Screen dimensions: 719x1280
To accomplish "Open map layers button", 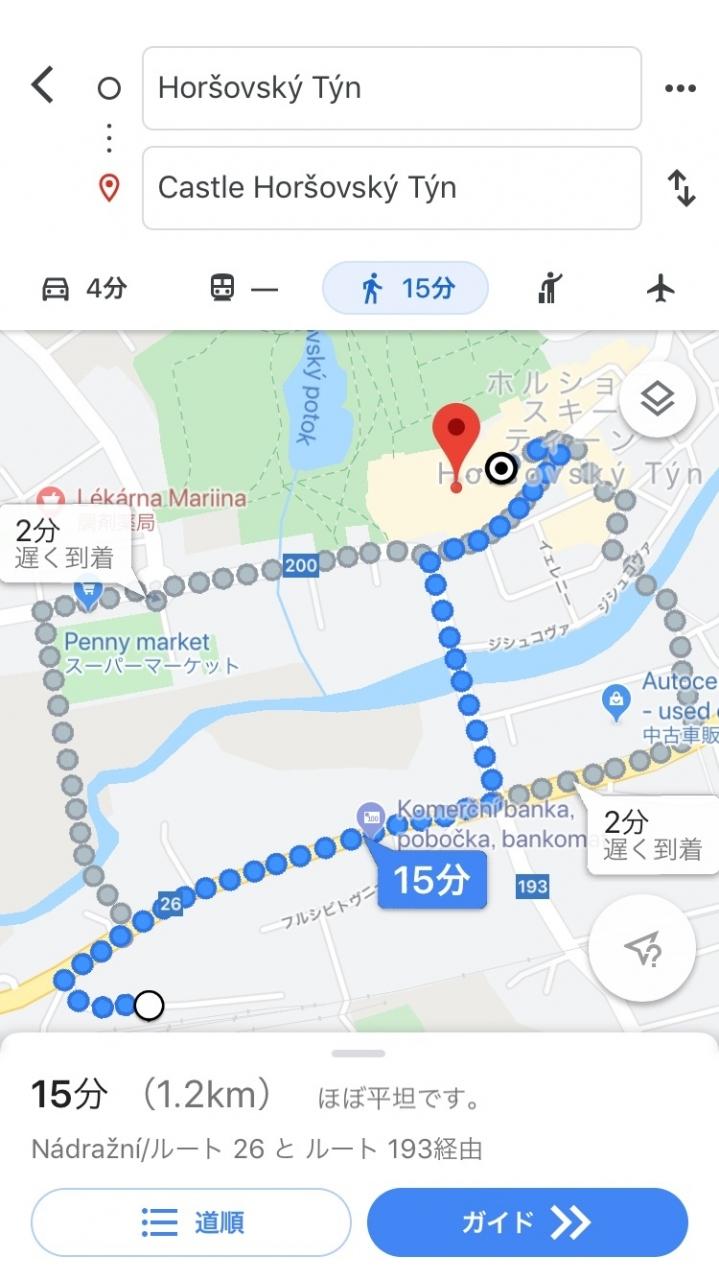I will [657, 400].
